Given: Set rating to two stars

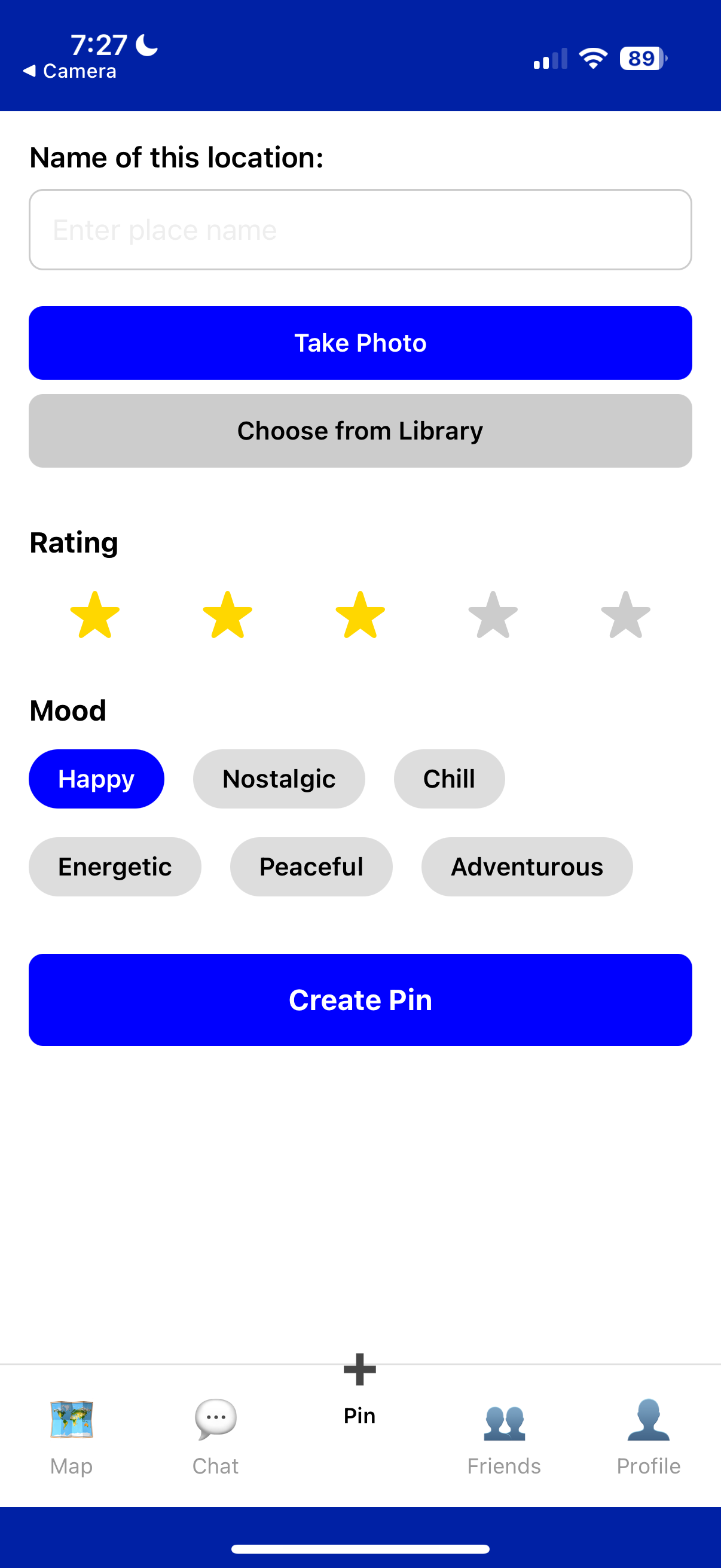Looking at the screenshot, I should (228, 615).
